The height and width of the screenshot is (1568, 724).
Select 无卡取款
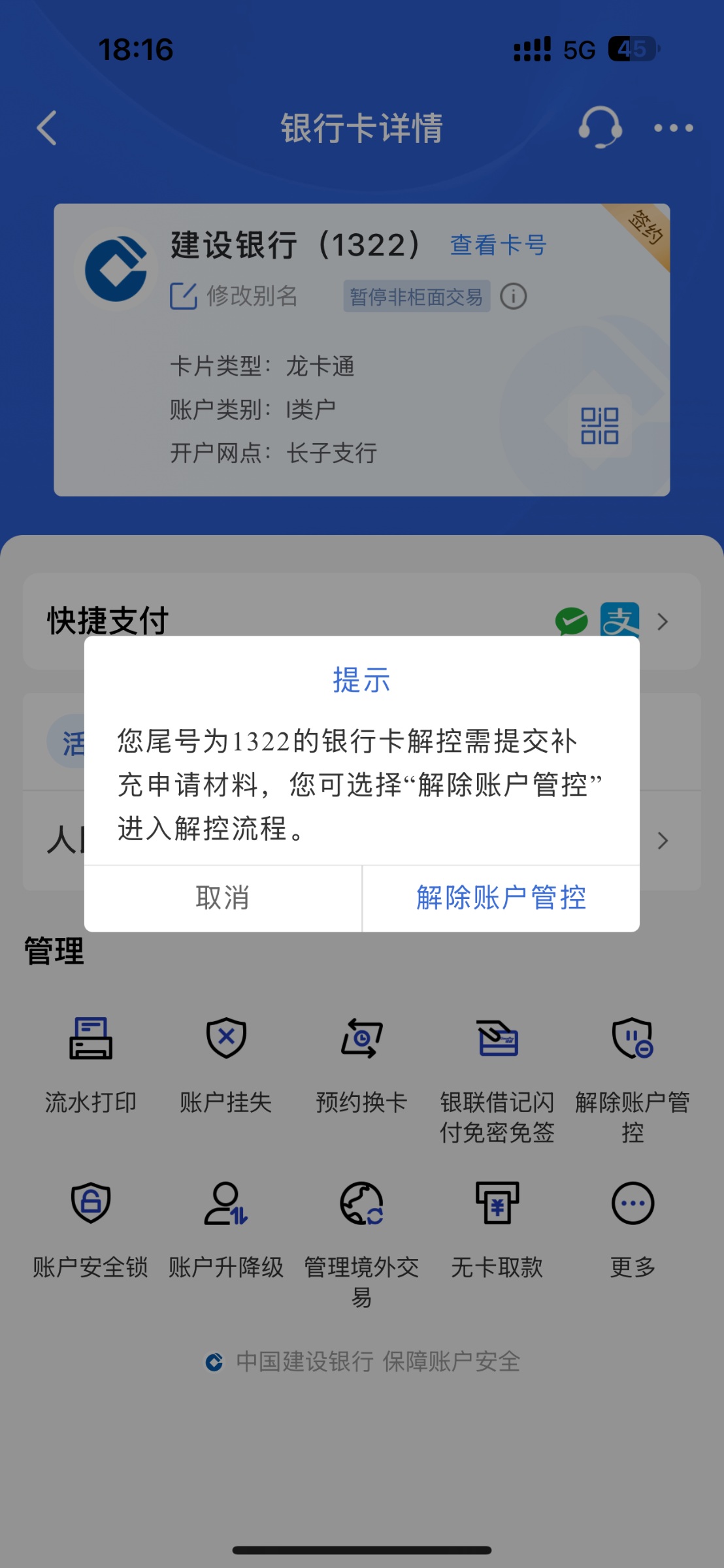pos(497,1230)
